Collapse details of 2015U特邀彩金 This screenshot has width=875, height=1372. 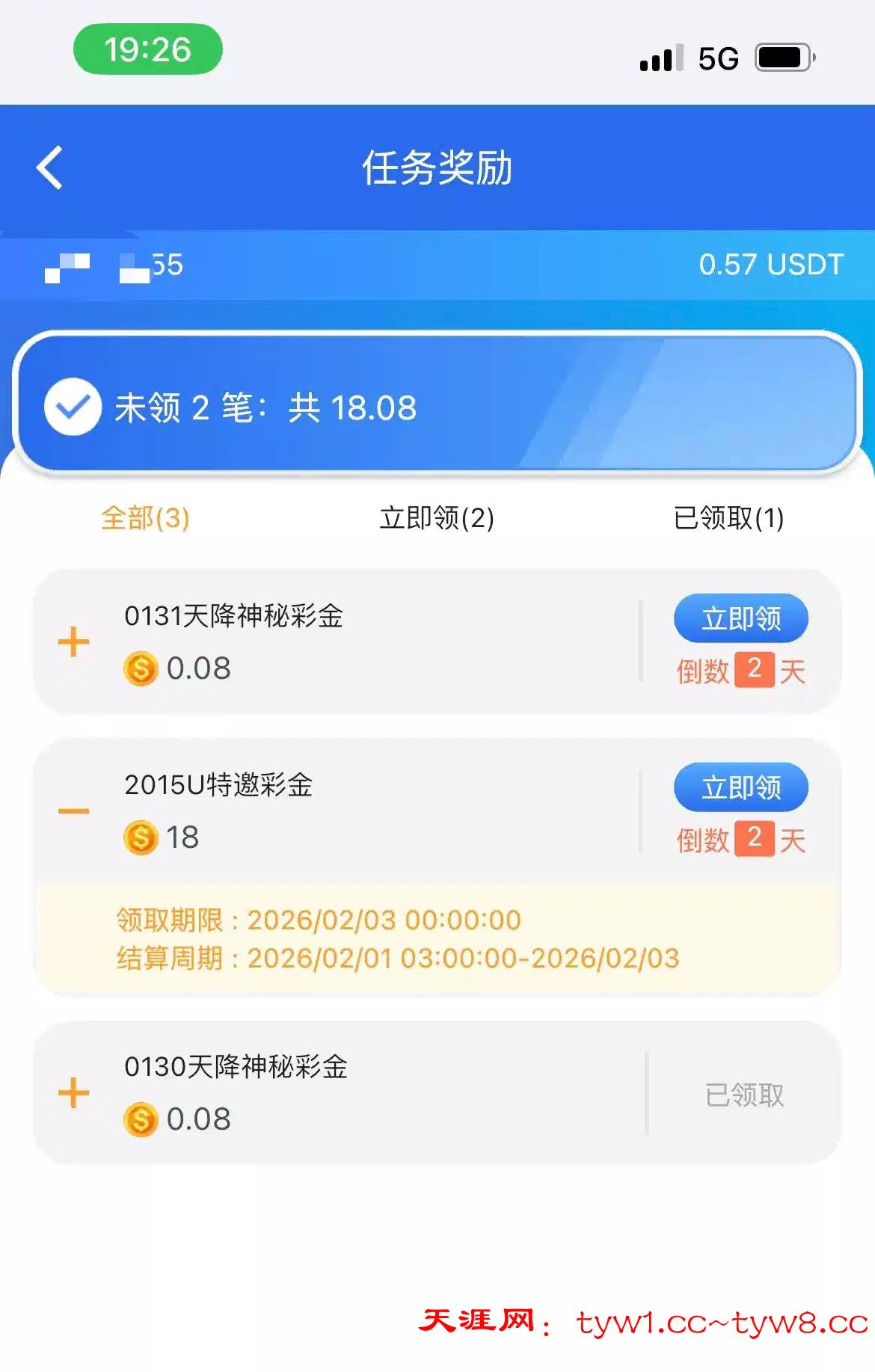pyautogui.click(x=73, y=811)
